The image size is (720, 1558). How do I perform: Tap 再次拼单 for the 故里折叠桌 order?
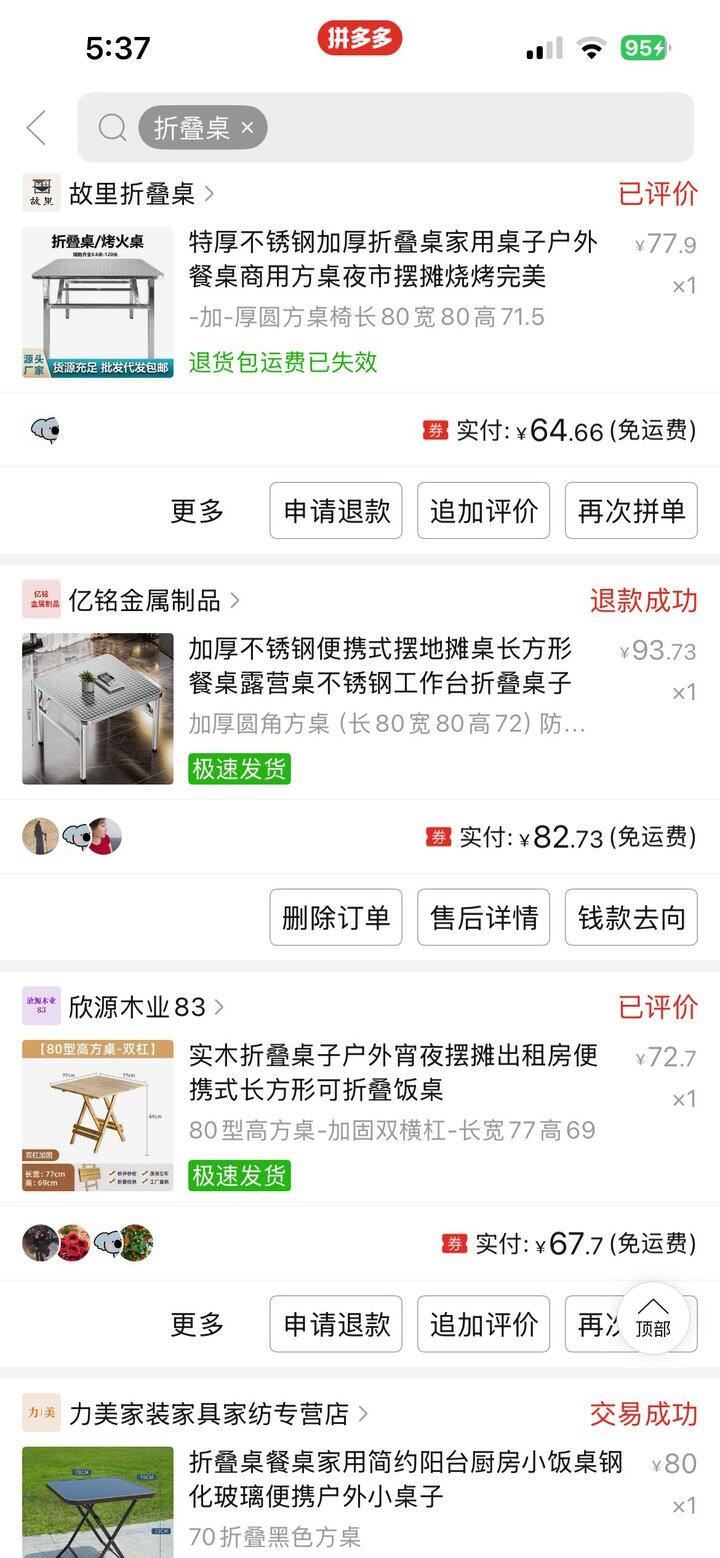point(631,511)
